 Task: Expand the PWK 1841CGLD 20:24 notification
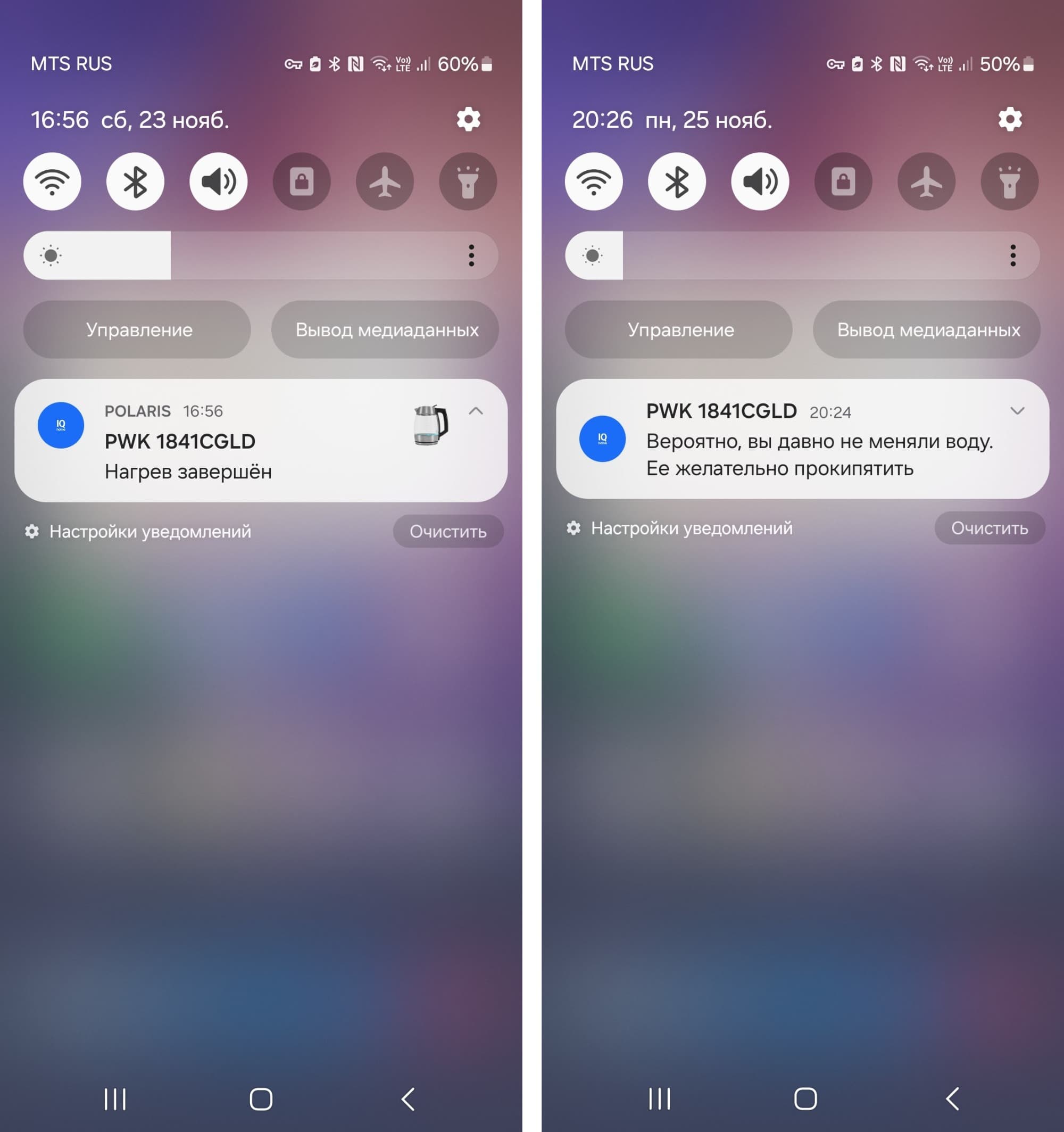1017,410
